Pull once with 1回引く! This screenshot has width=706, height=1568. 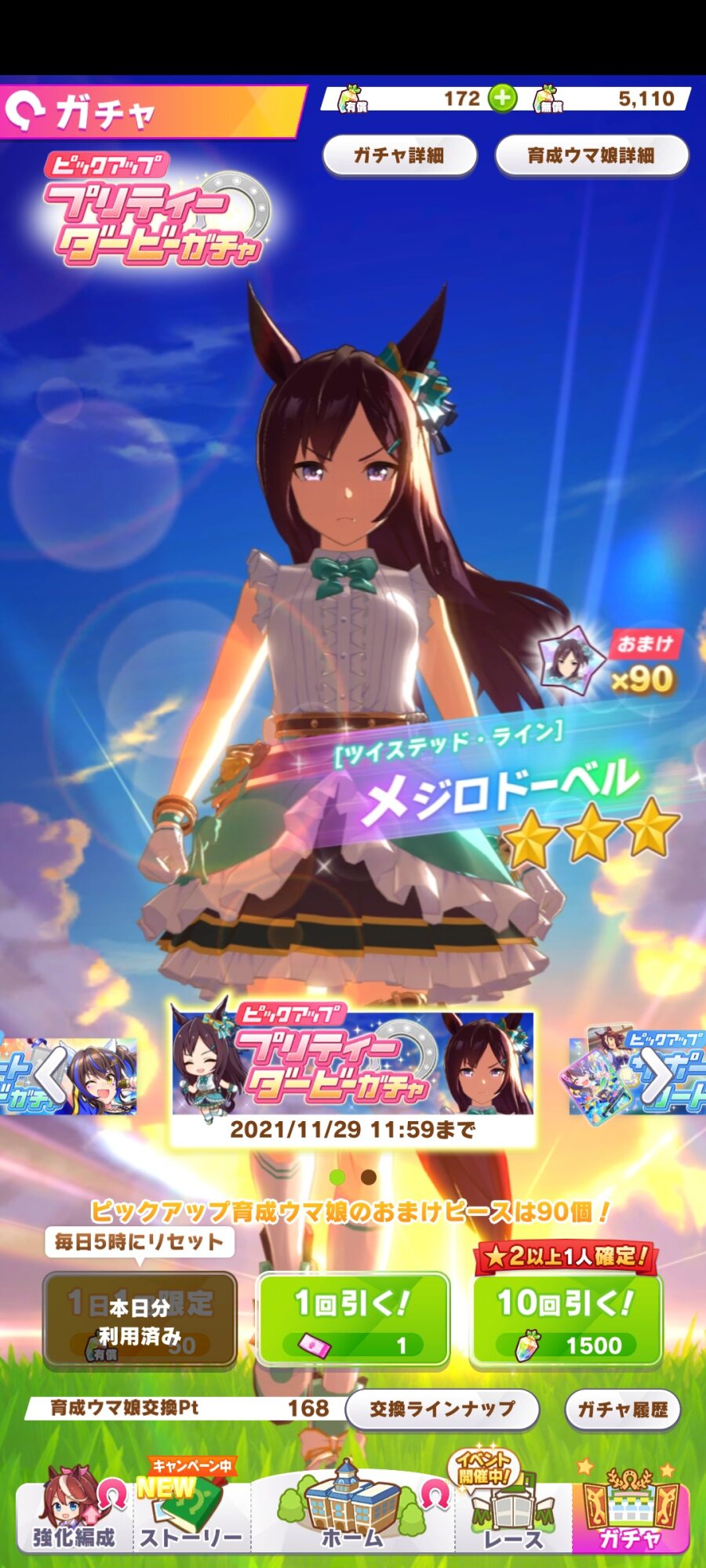[x=353, y=1320]
